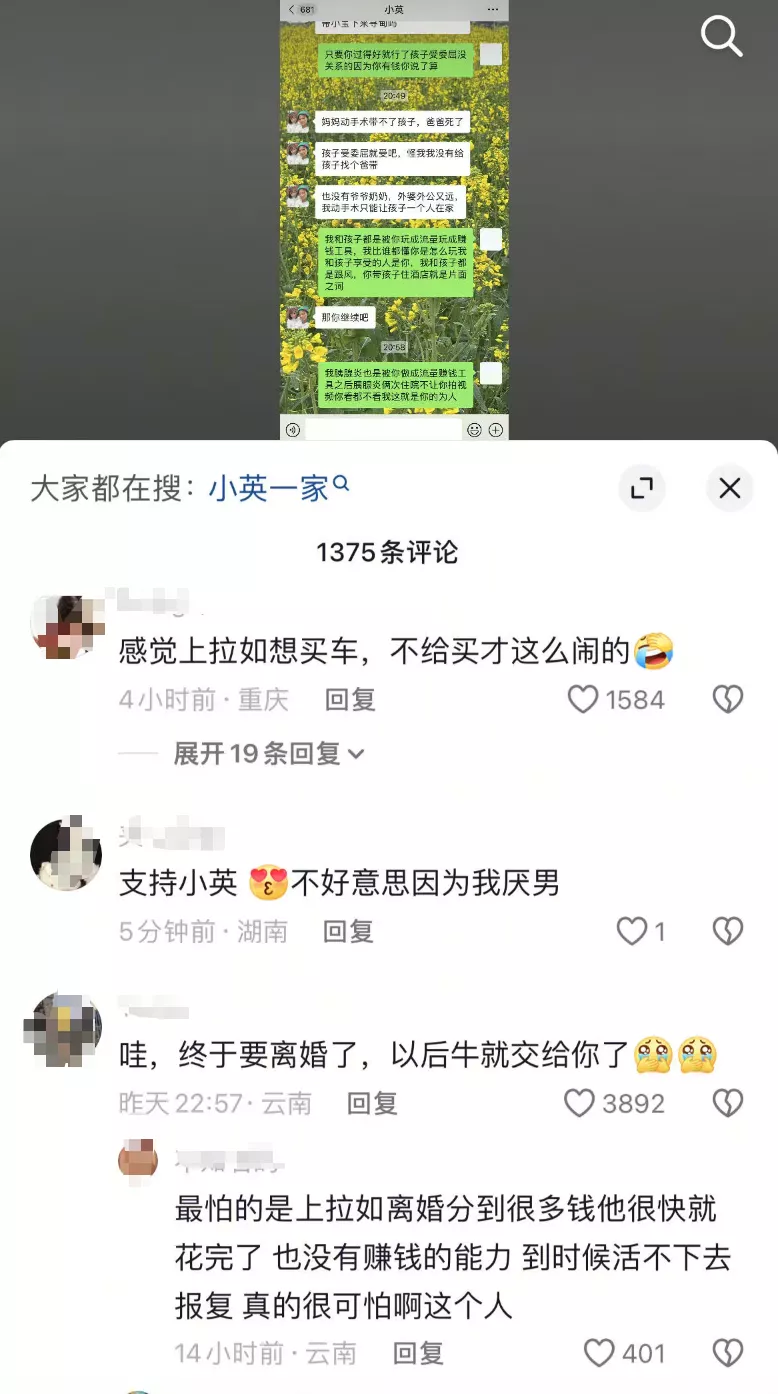The width and height of the screenshot is (778, 1394).
Task: Close the comments panel
Action: [x=730, y=488]
